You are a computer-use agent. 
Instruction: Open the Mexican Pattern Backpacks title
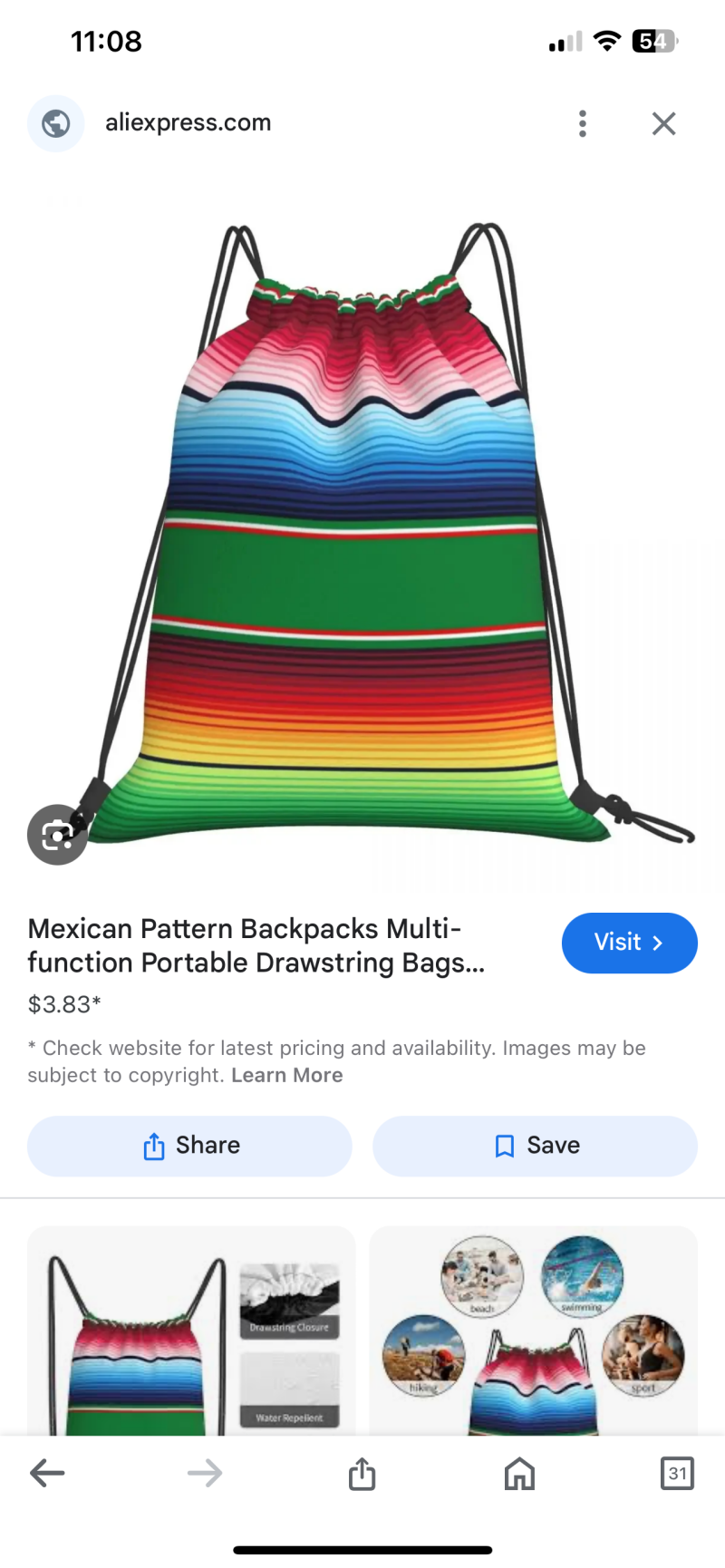click(256, 945)
